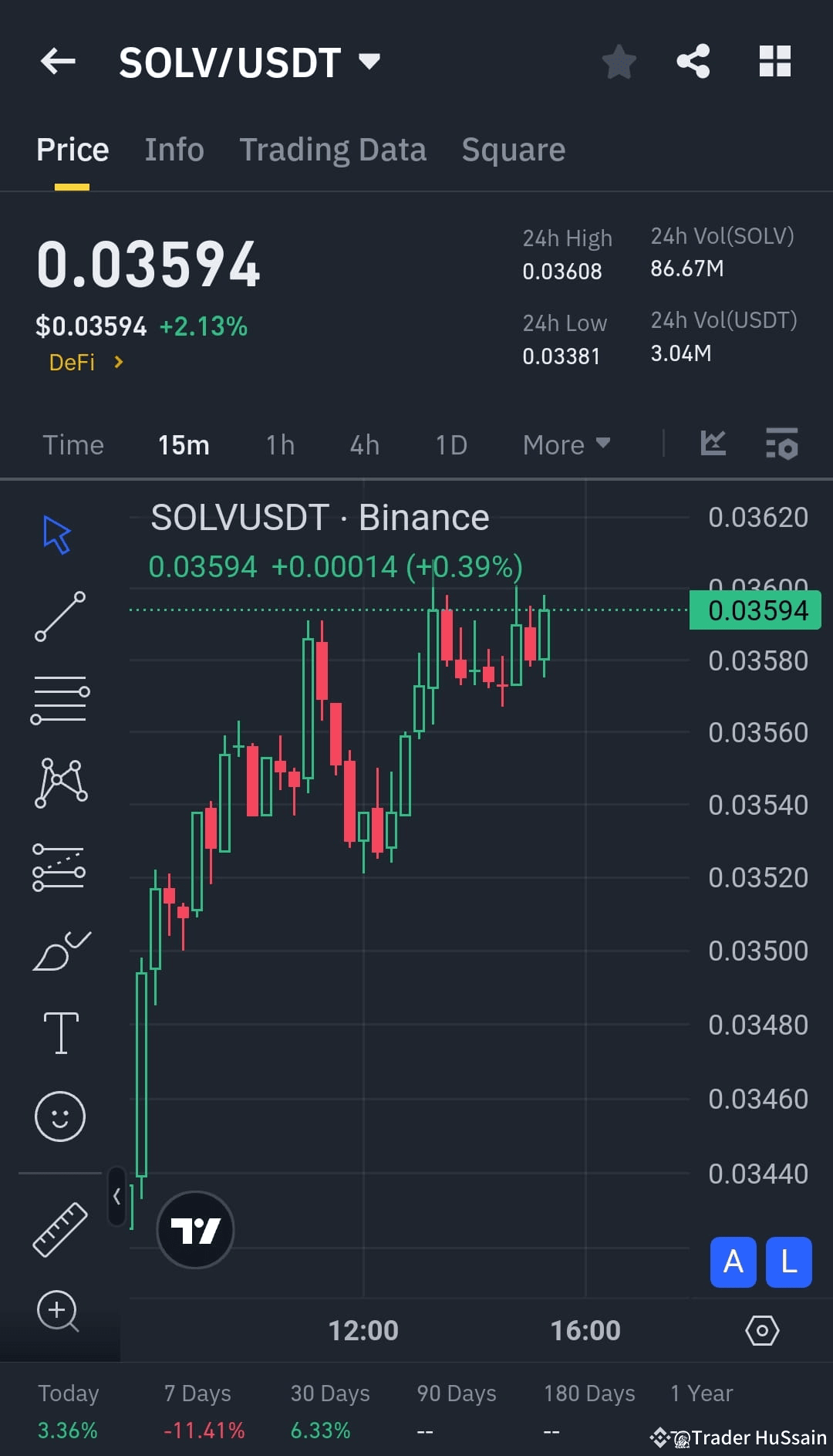Image resolution: width=833 pixels, height=1456 pixels.
Task: Collapse the drawing toolbar with the chevron
Action: (x=116, y=1194)
